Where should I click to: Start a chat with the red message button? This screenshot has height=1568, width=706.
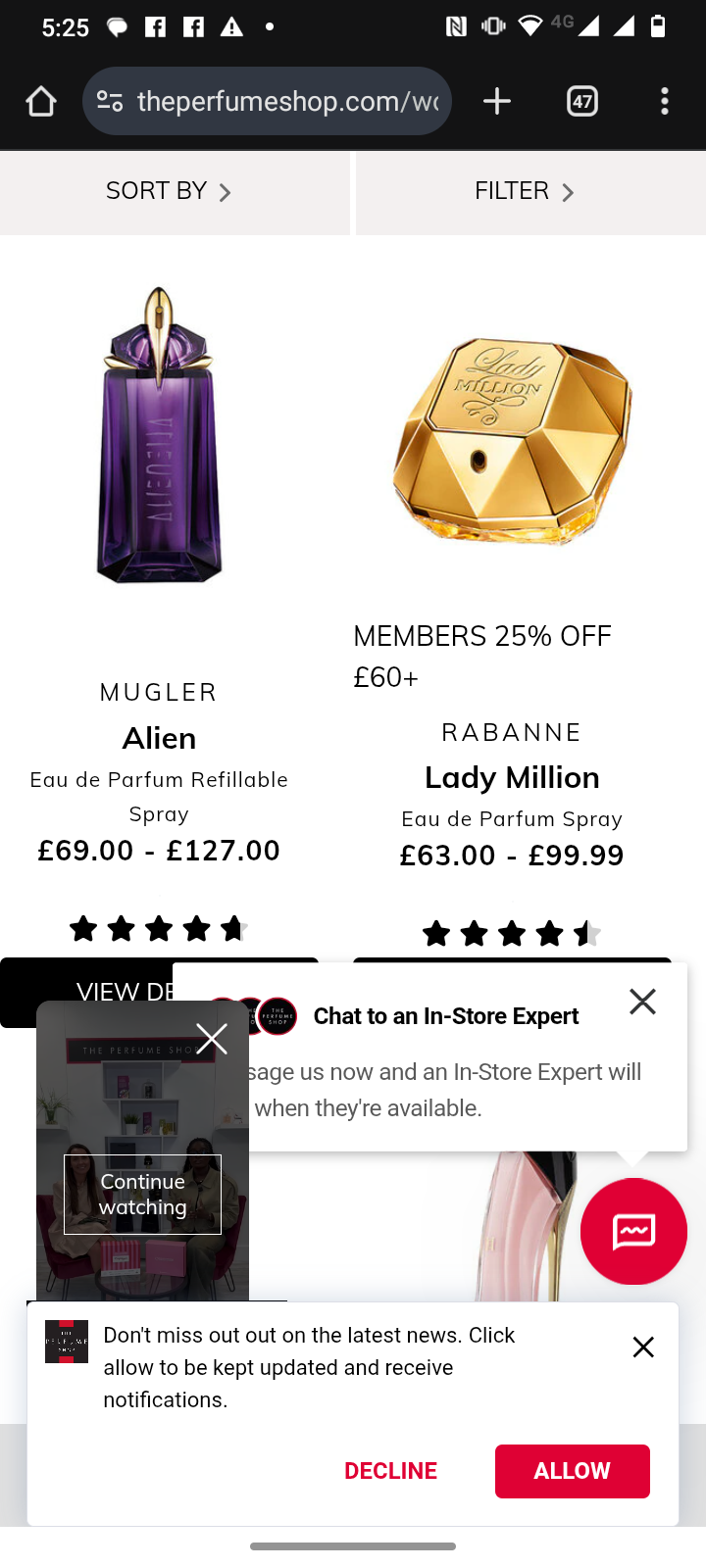pyautogui.click(x=633, y=1232)
